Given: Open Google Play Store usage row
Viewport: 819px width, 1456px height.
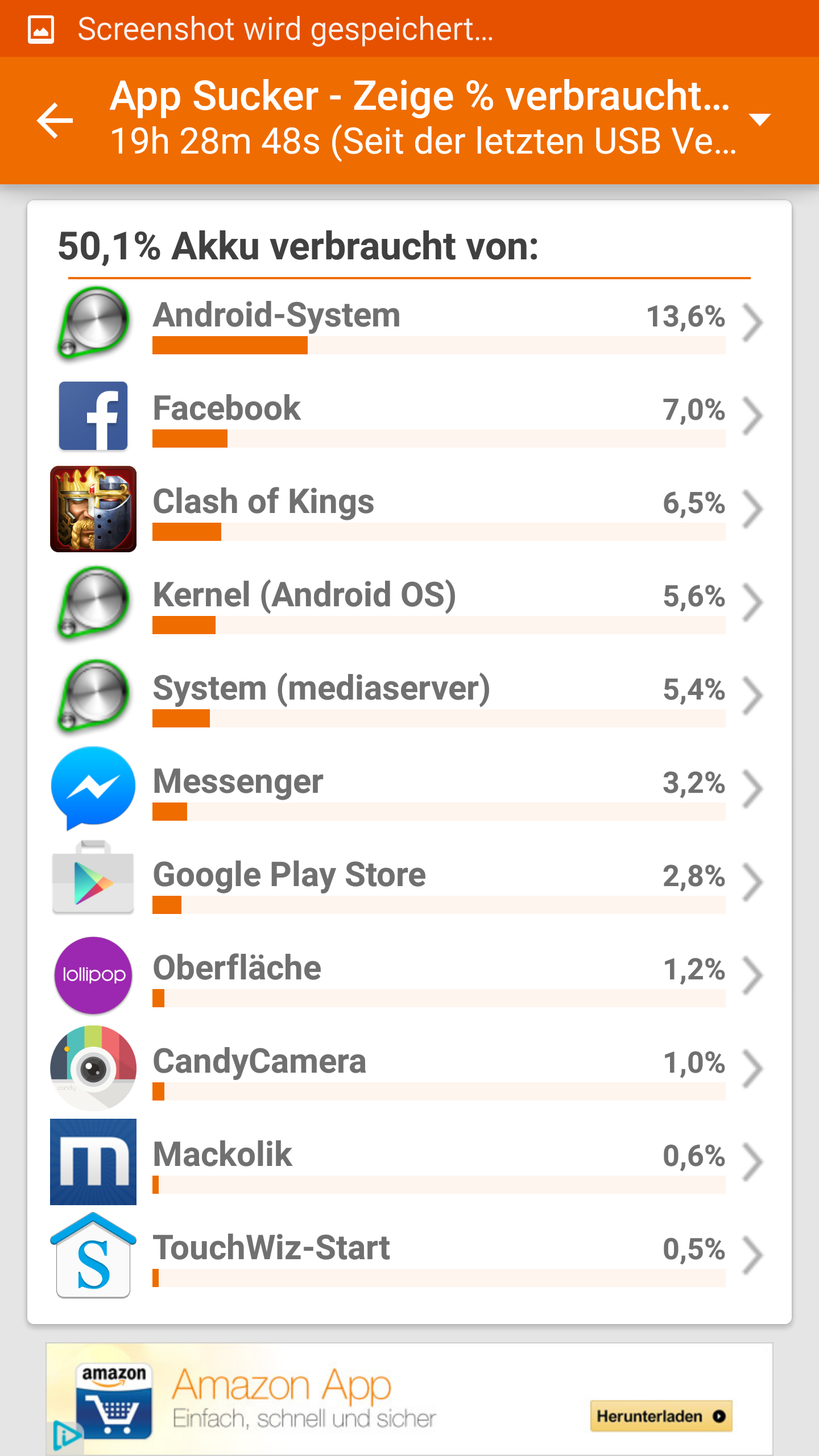Looking at the screenshot, I should coord(409,882).
